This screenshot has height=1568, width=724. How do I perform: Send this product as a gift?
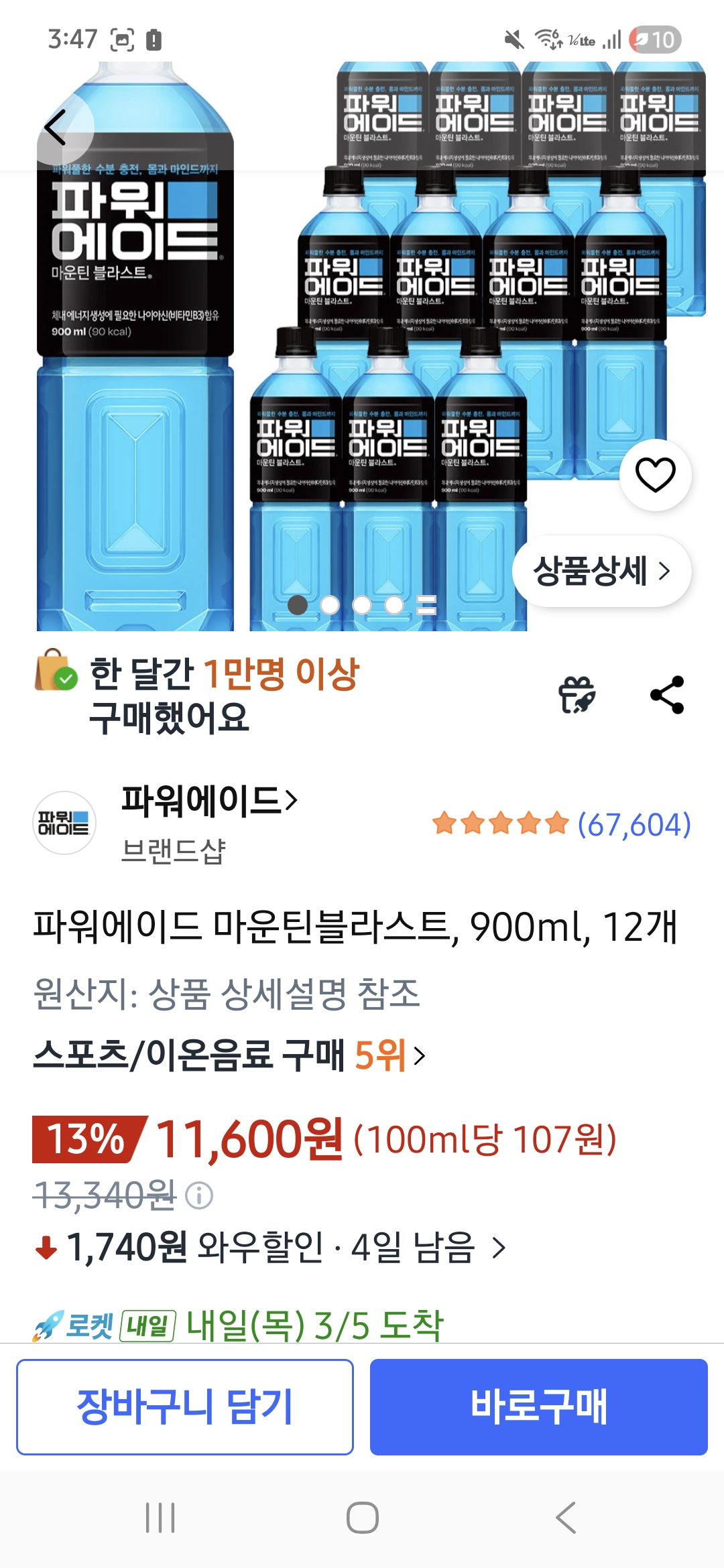click(x=577, y=695)
